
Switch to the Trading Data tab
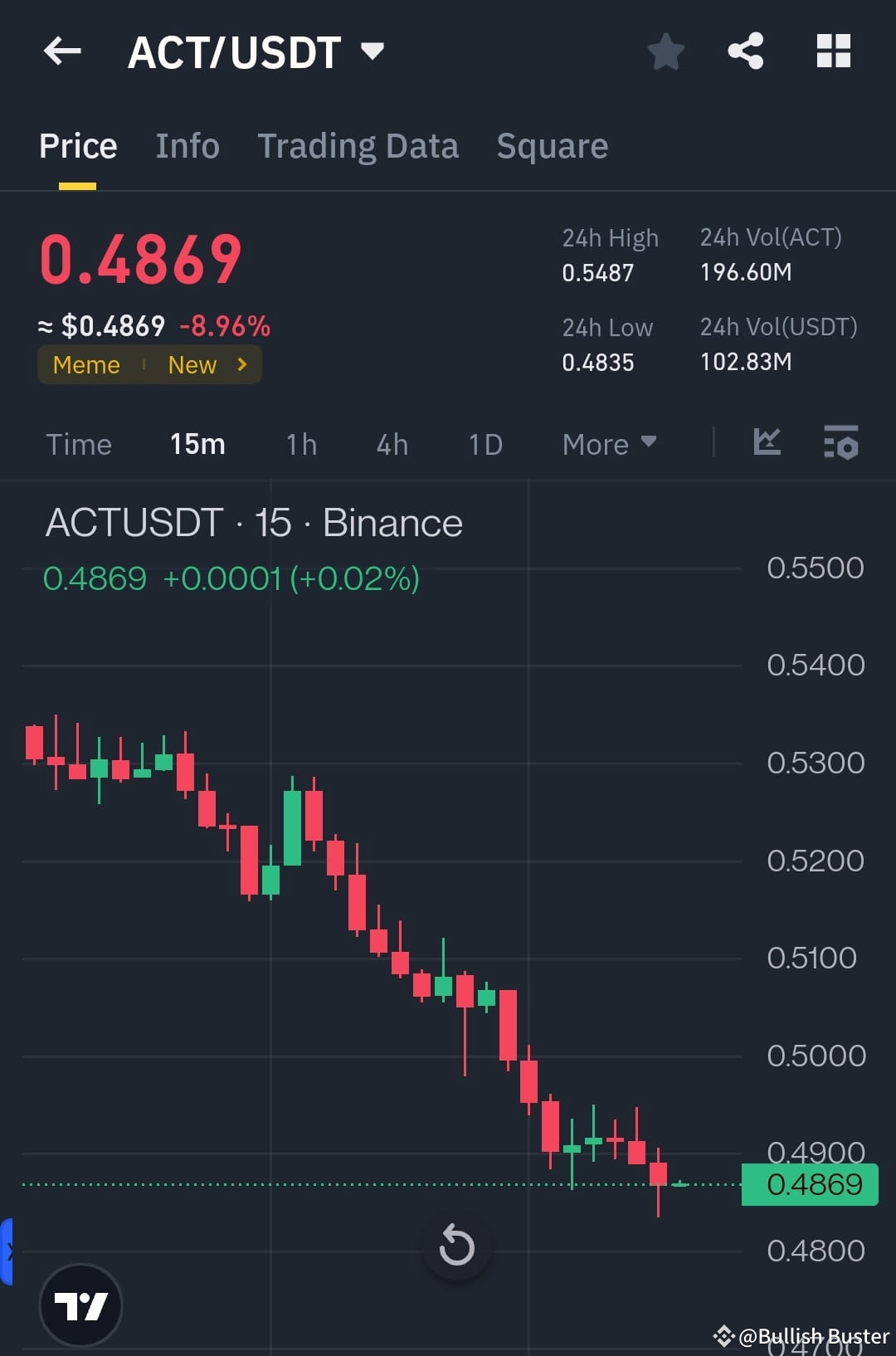coord(358,145)
